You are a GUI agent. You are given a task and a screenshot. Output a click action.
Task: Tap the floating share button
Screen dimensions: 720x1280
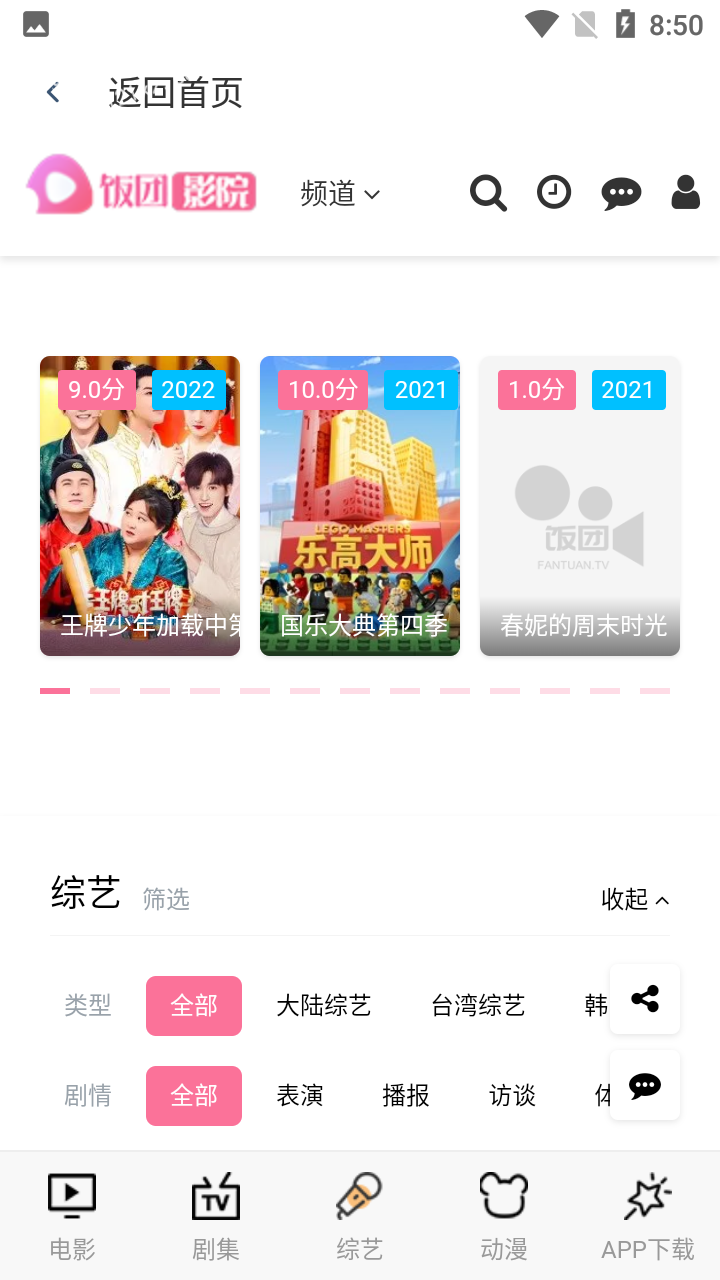tap(645, 999)
